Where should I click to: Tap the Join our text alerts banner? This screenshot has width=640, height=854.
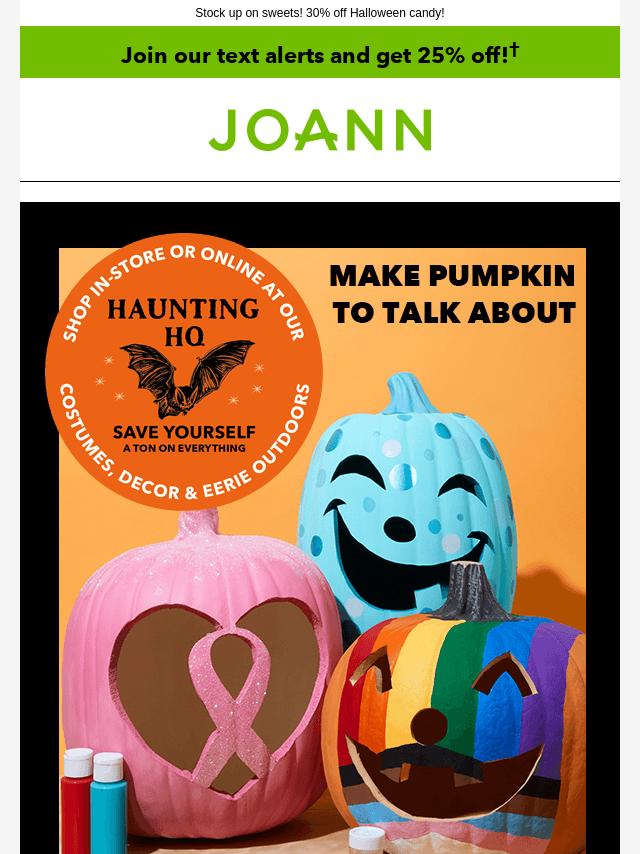pyautogui.click(x=320, y=53)
